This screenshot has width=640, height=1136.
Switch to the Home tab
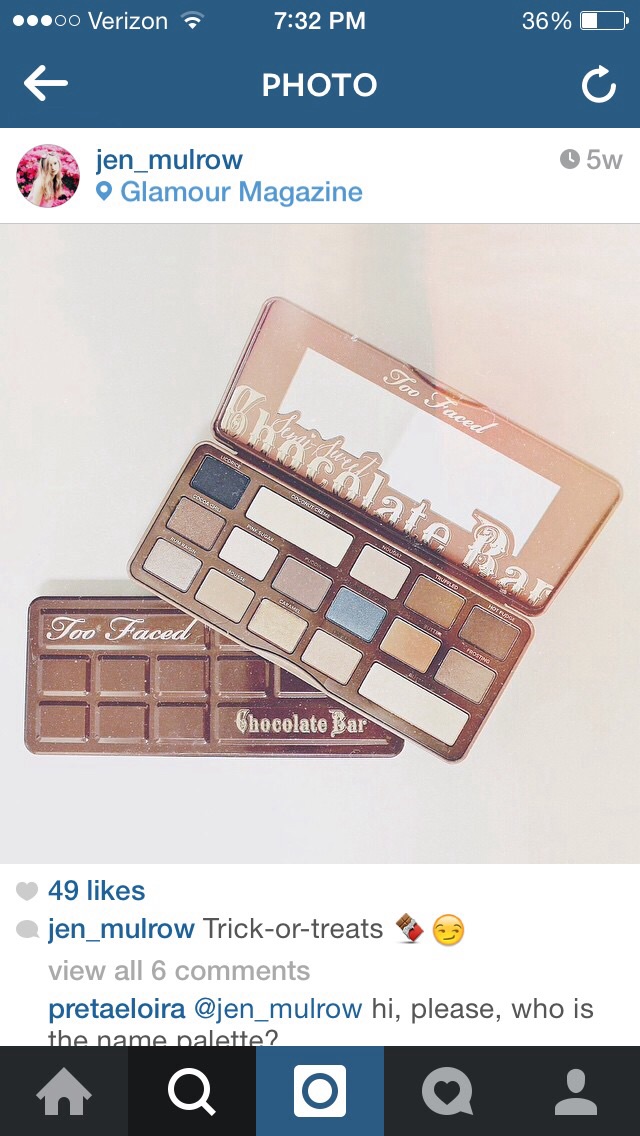point(64,1091)
